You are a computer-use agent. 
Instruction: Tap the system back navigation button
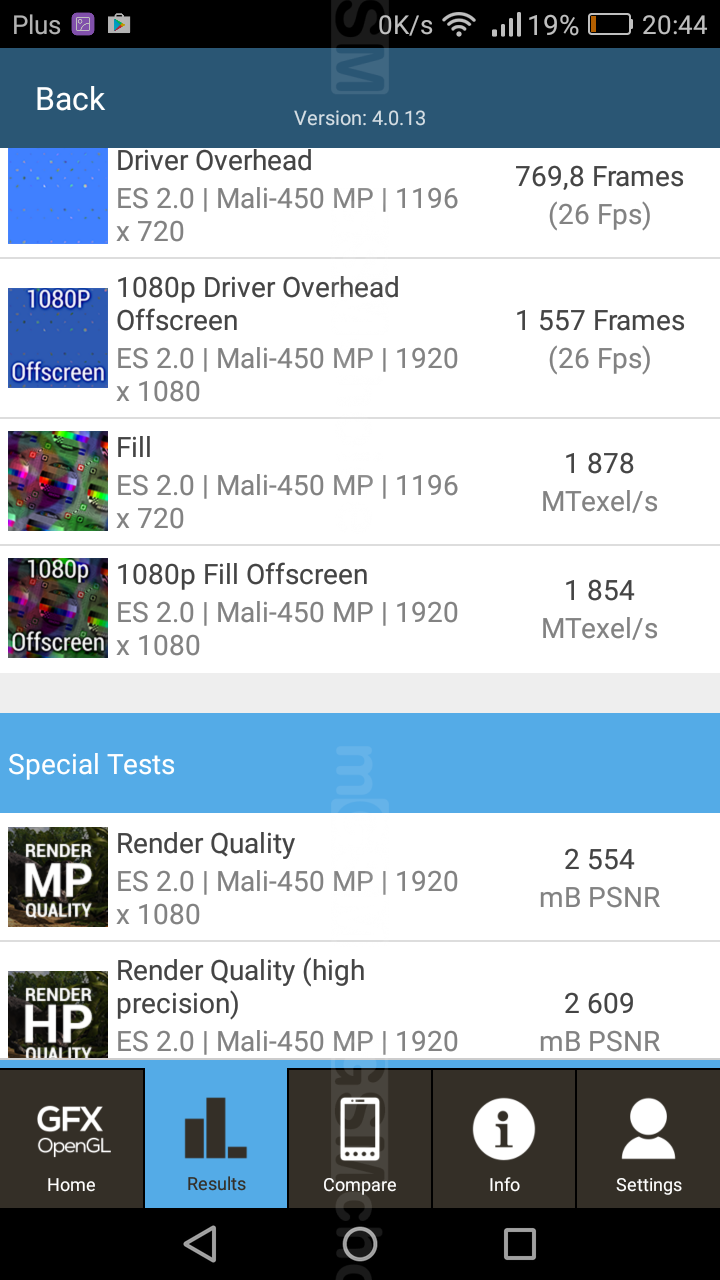(200, 1244)
